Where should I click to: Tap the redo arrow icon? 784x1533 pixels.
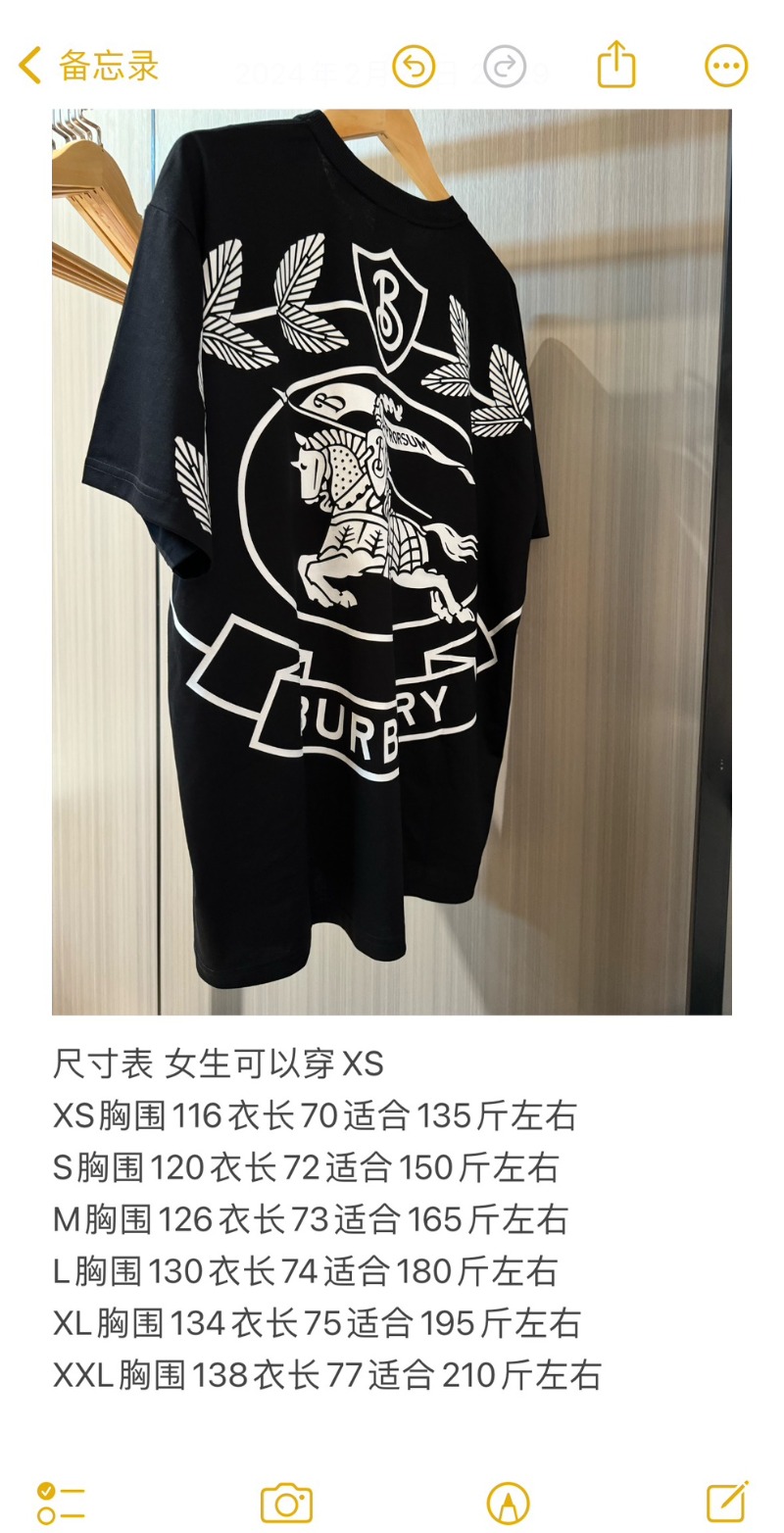click(x=505, y=67)
